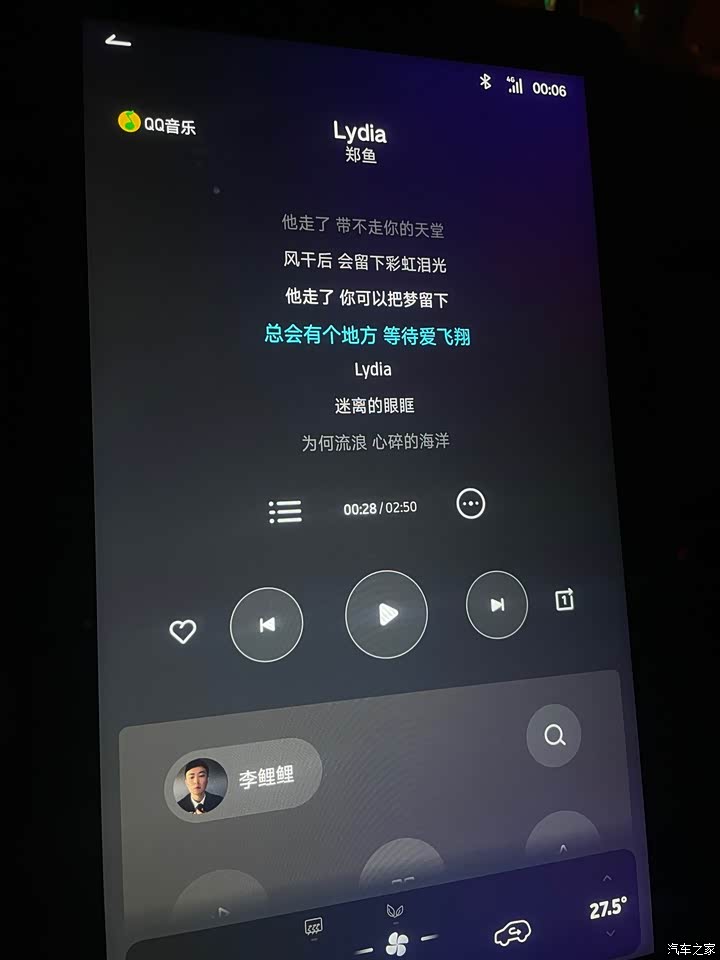Tap the air recirculation car icon
This screenshot has width=720, height=960.
tap(512, 934)
